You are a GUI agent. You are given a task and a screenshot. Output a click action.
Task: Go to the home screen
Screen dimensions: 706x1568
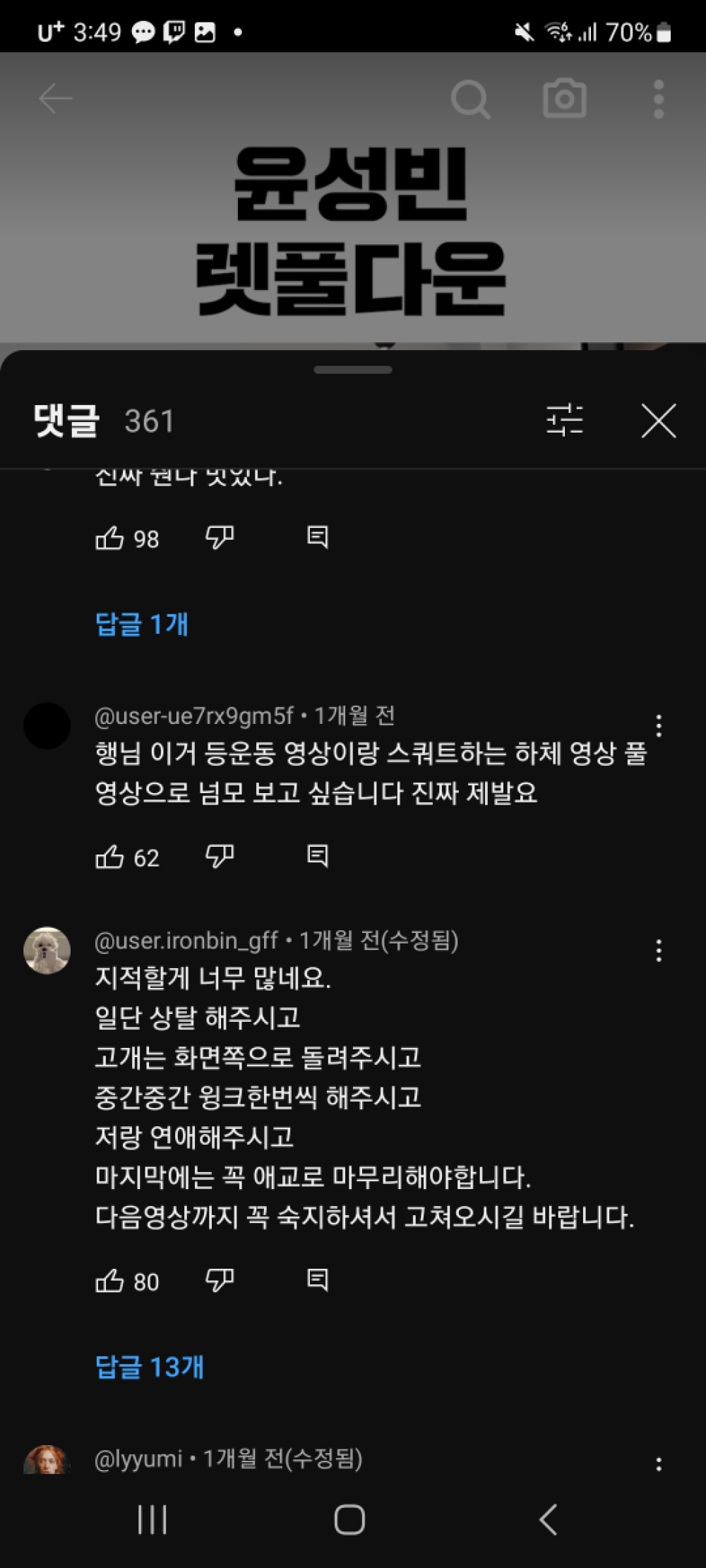pos(349,1519)
